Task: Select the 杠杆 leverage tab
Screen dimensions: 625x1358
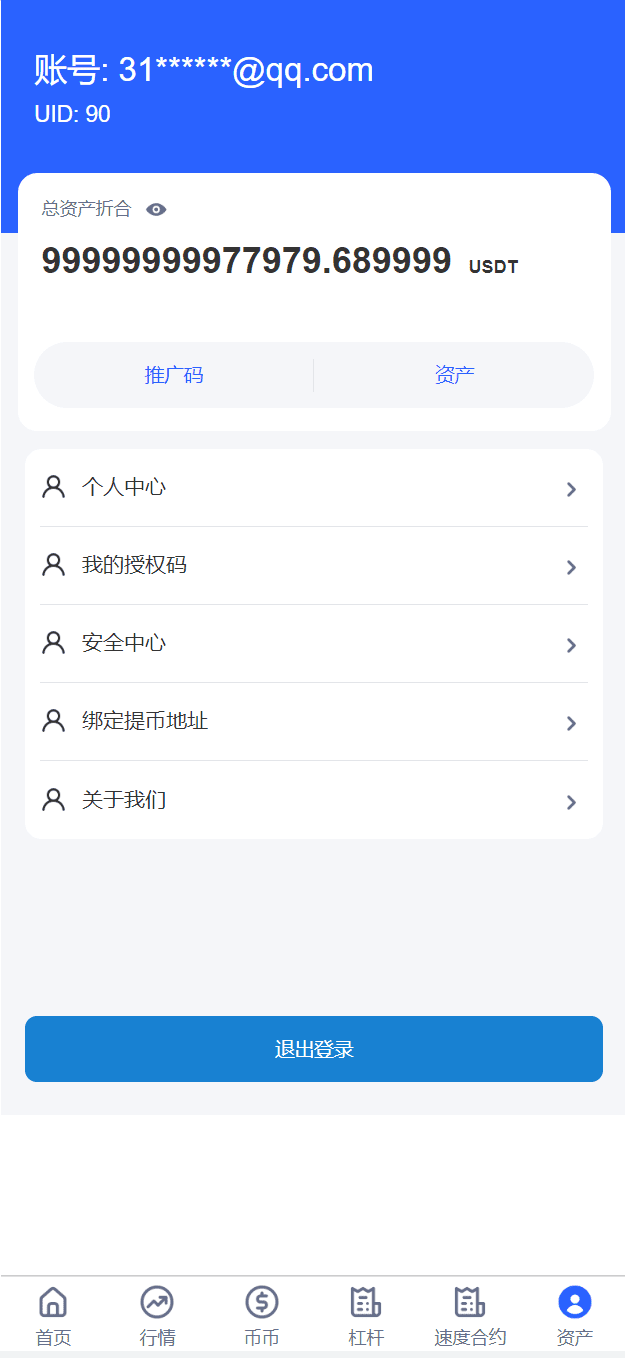Action: click(x=366, y=1316)
